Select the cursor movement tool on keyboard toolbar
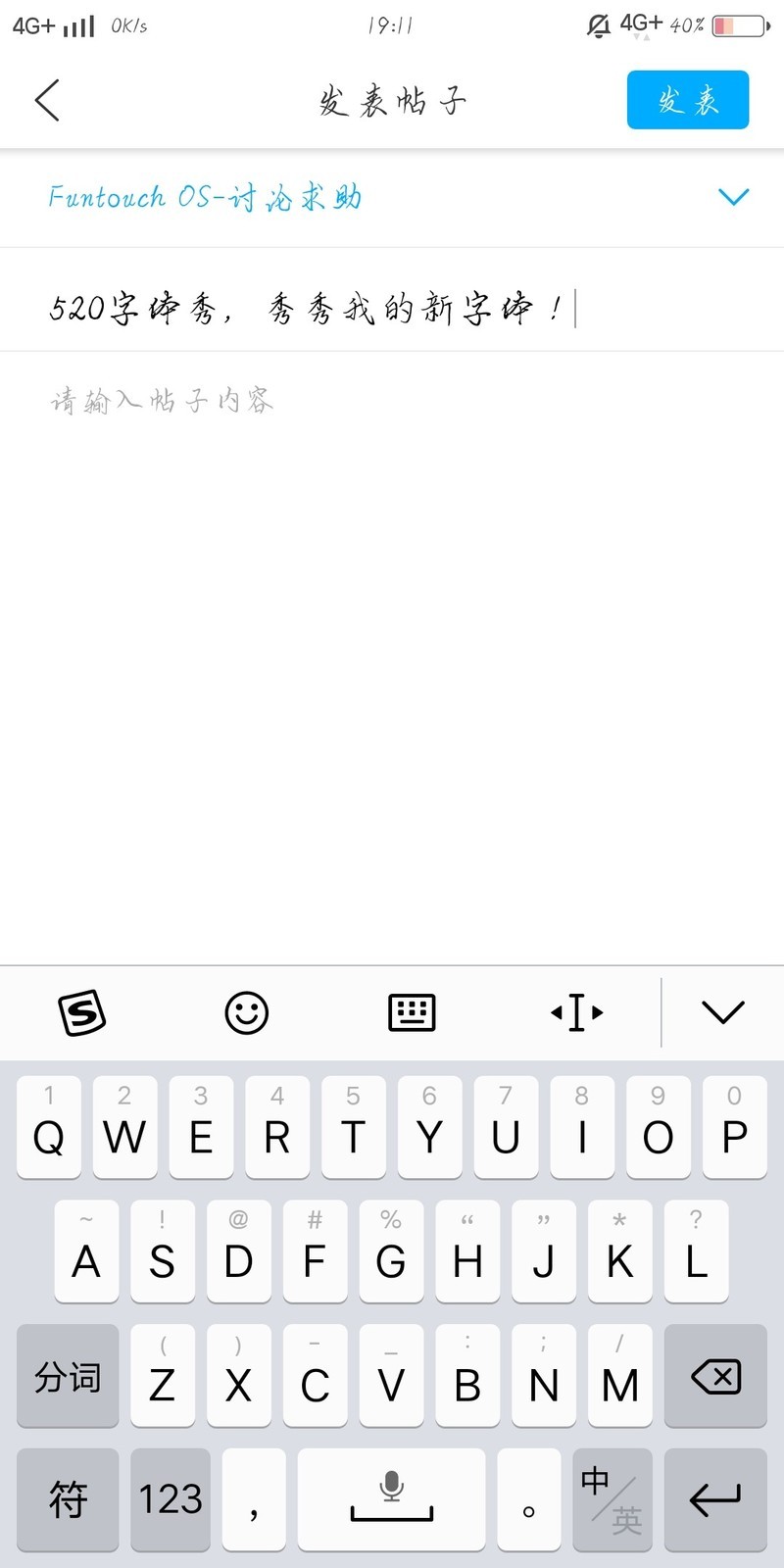This screenshot has width=784, height=1568. click(x=576, y=1012)
